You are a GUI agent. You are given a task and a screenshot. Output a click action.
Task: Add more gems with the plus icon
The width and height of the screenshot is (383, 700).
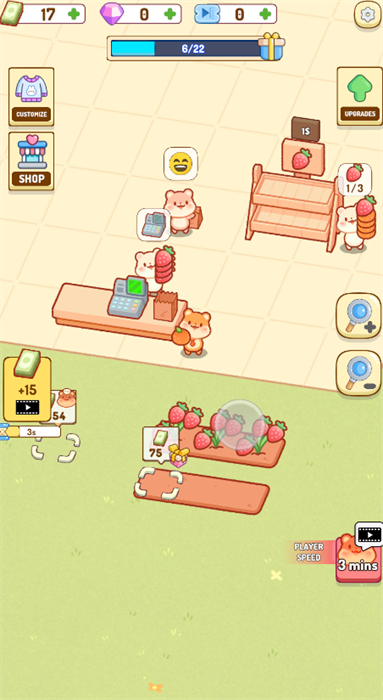[170, 14]
